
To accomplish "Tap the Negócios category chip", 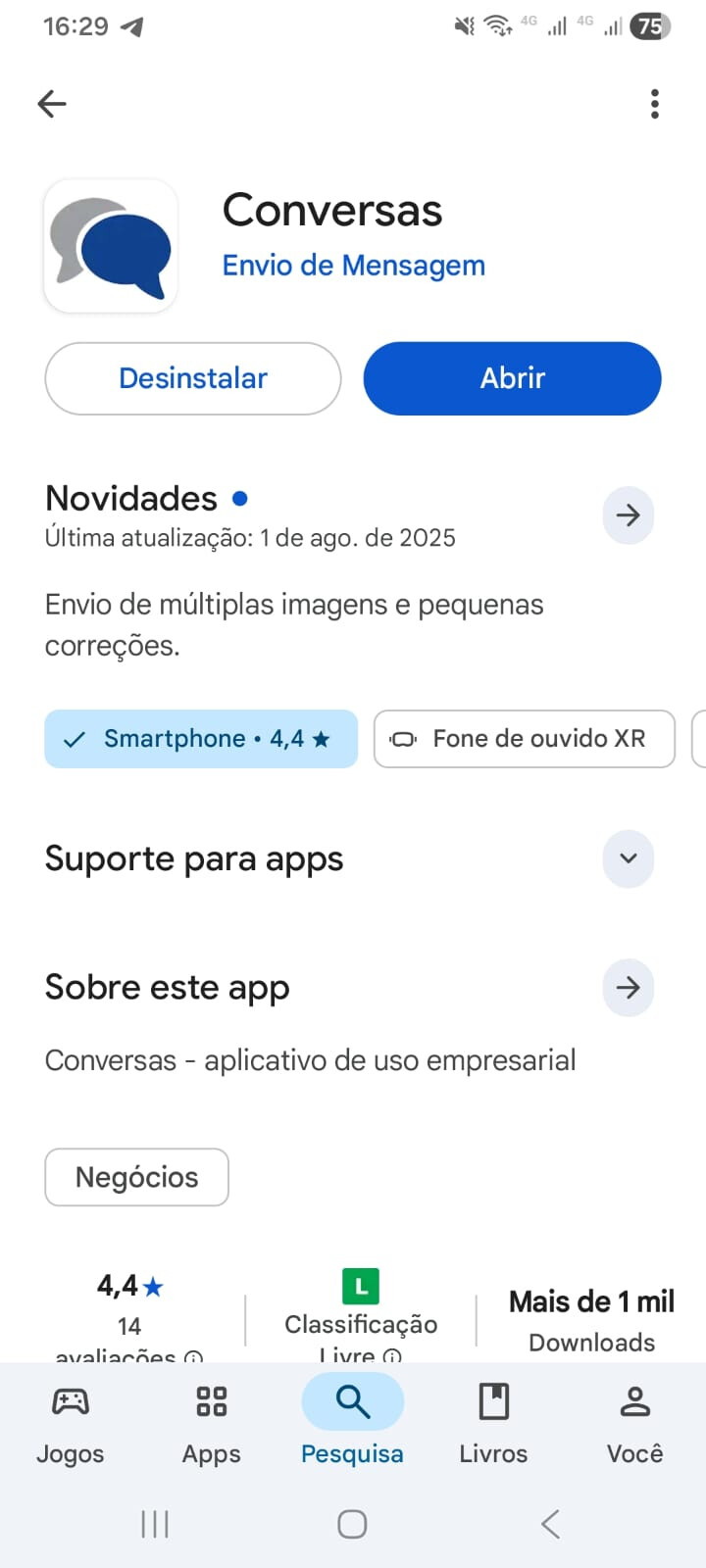I will 137,1177.
